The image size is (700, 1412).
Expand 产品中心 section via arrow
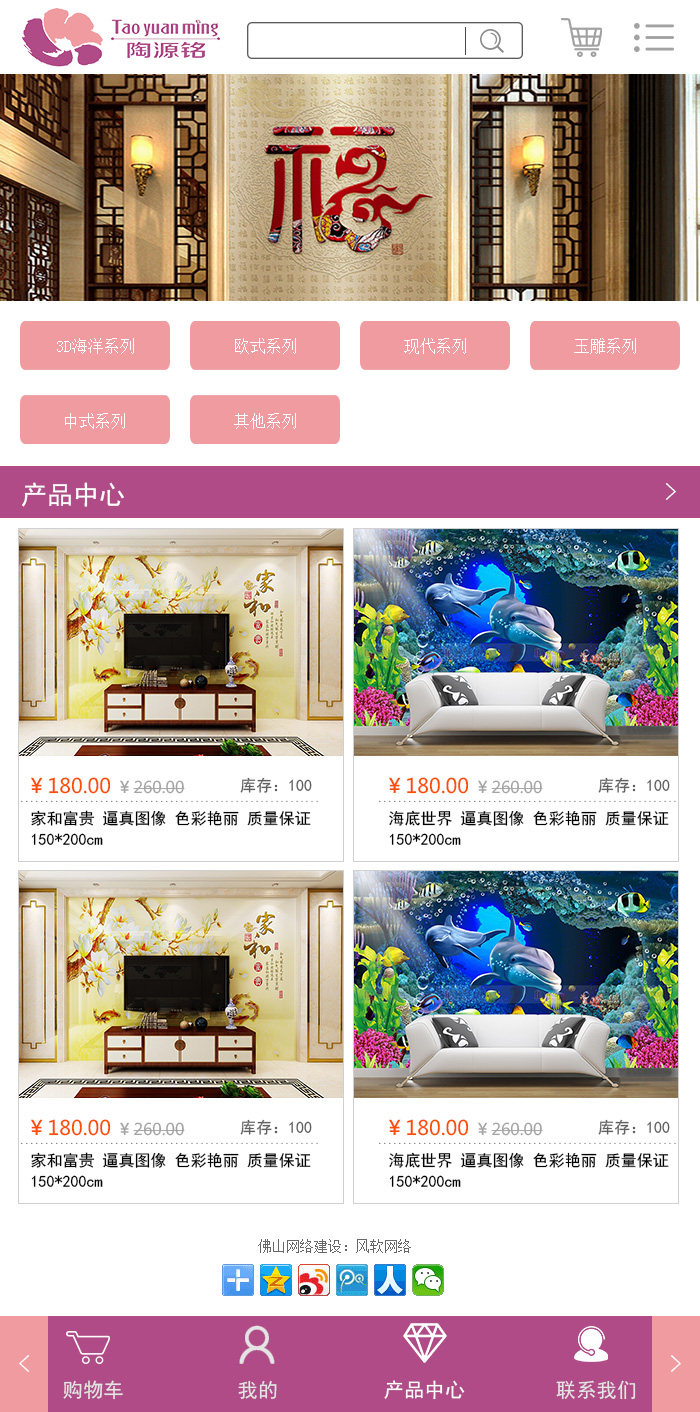(x=670, y=492)
